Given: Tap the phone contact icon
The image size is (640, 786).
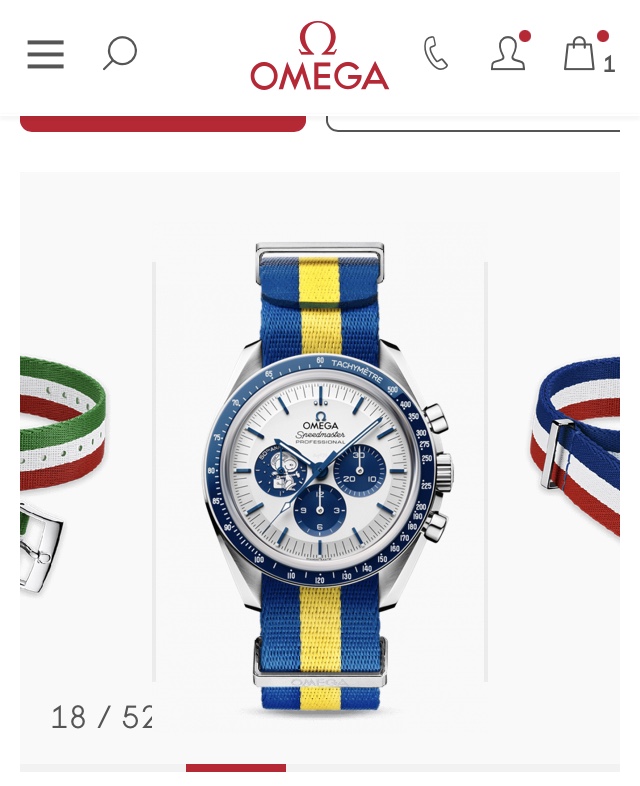Looking at the screenshot, I should (x=436, y=53).
